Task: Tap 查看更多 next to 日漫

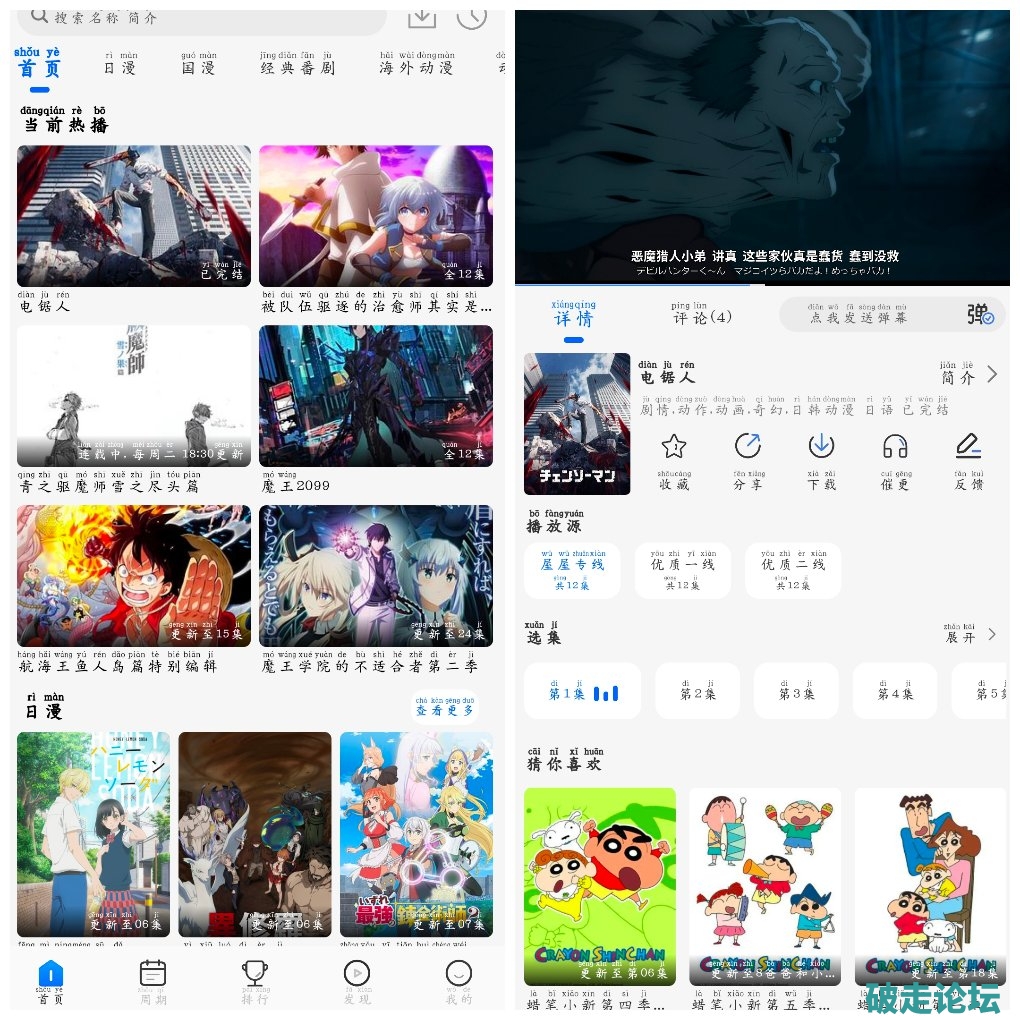Action: (x=445, y=708)
